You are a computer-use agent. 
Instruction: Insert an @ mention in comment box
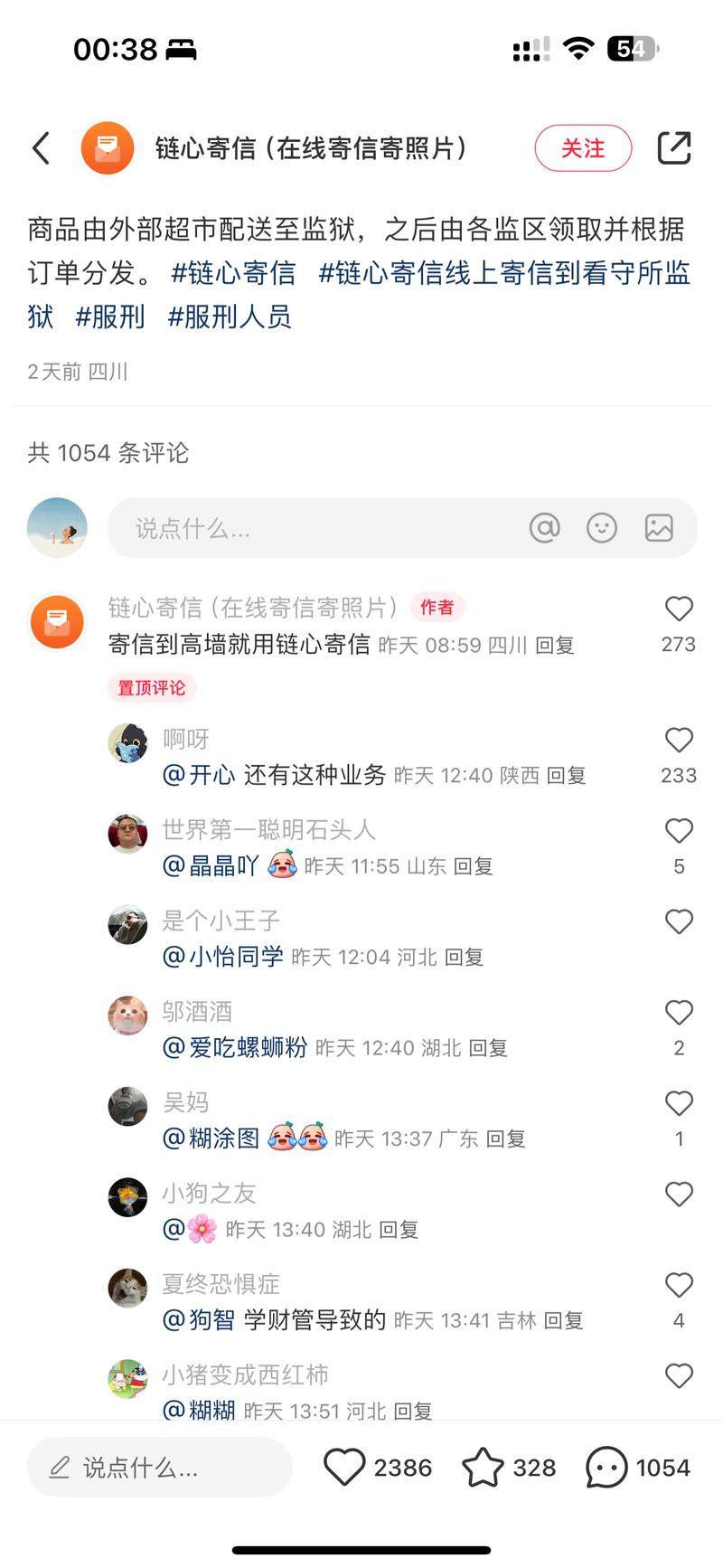tap(544, 528)
